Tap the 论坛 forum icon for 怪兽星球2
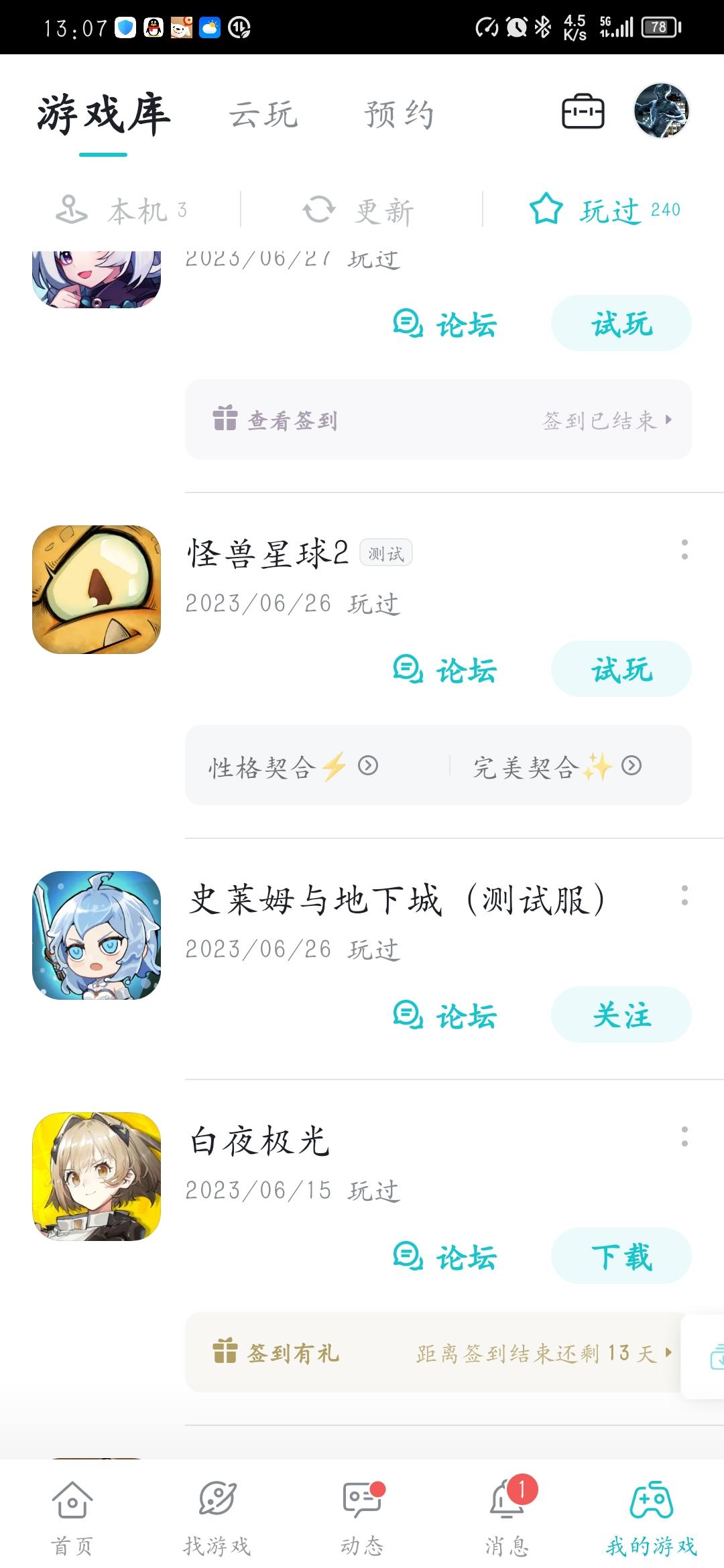724x1568 pixels. pyautogui.click(x=409, y=669)
